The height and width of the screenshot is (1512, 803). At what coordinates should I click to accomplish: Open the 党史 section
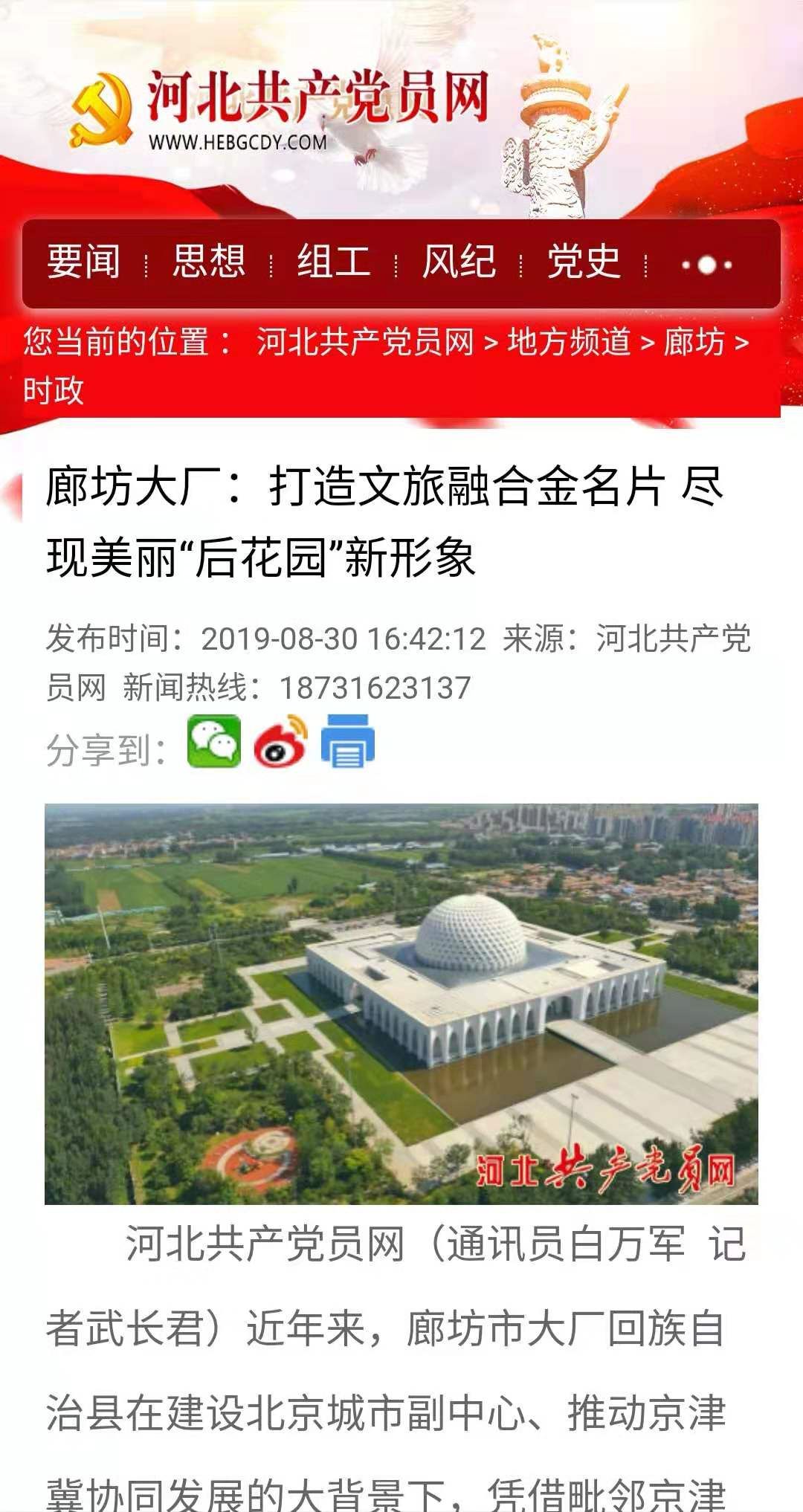[x=584, y=262]
